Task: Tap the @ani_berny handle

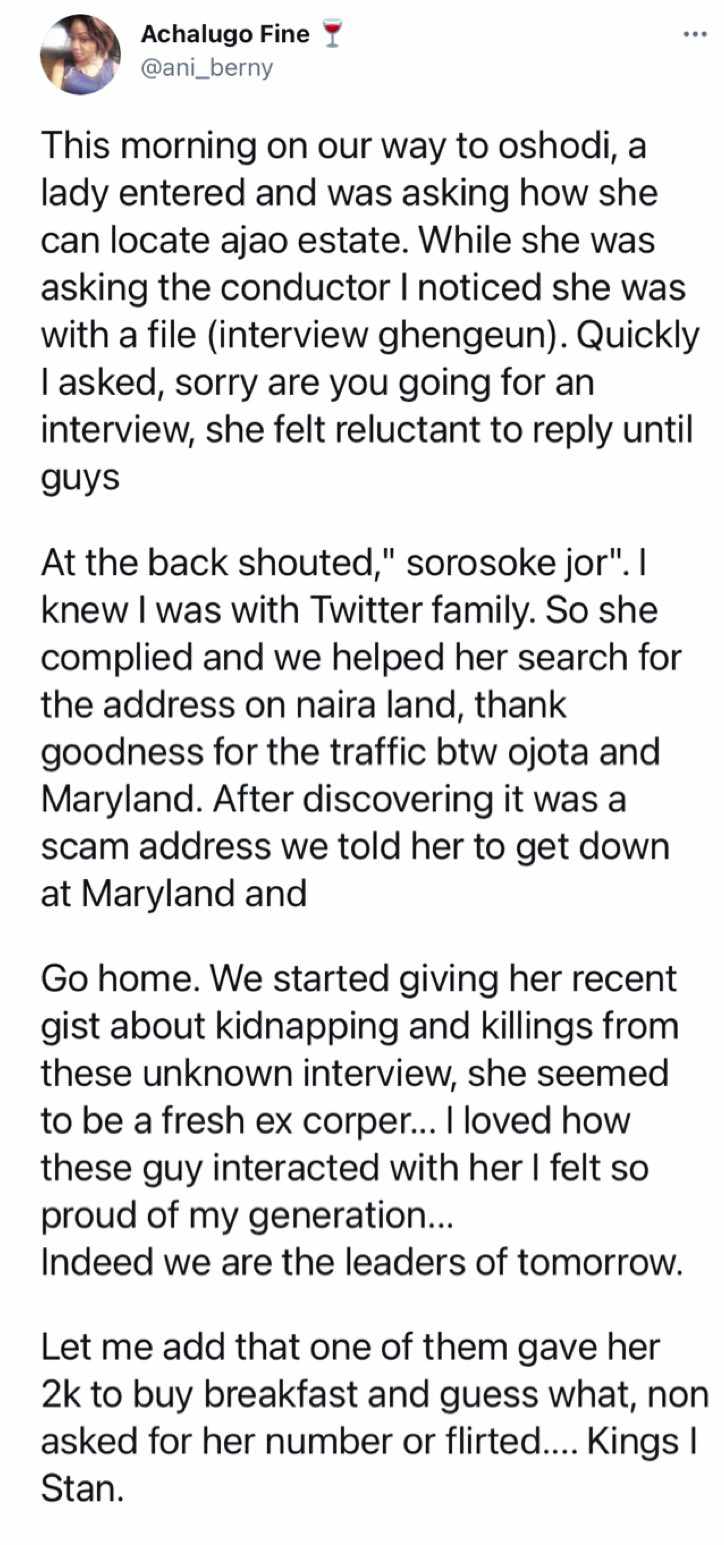Action: point(207,69)
